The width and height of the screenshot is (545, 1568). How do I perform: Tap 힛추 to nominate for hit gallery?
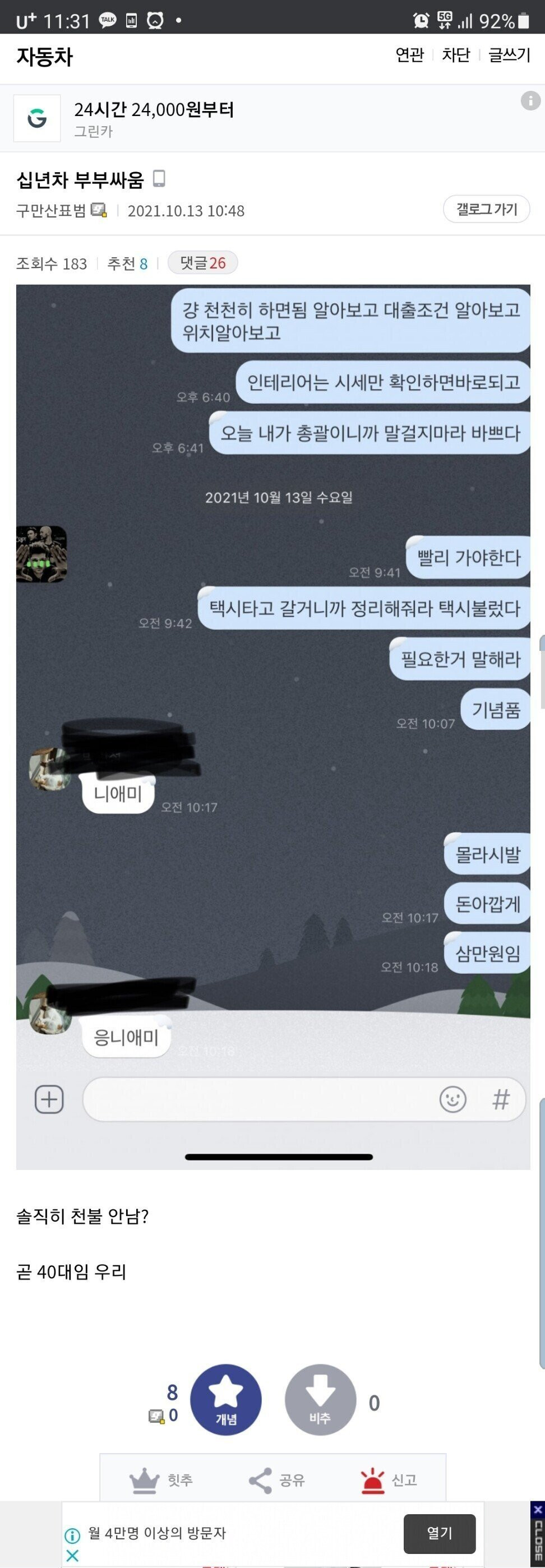[161, 1481]
